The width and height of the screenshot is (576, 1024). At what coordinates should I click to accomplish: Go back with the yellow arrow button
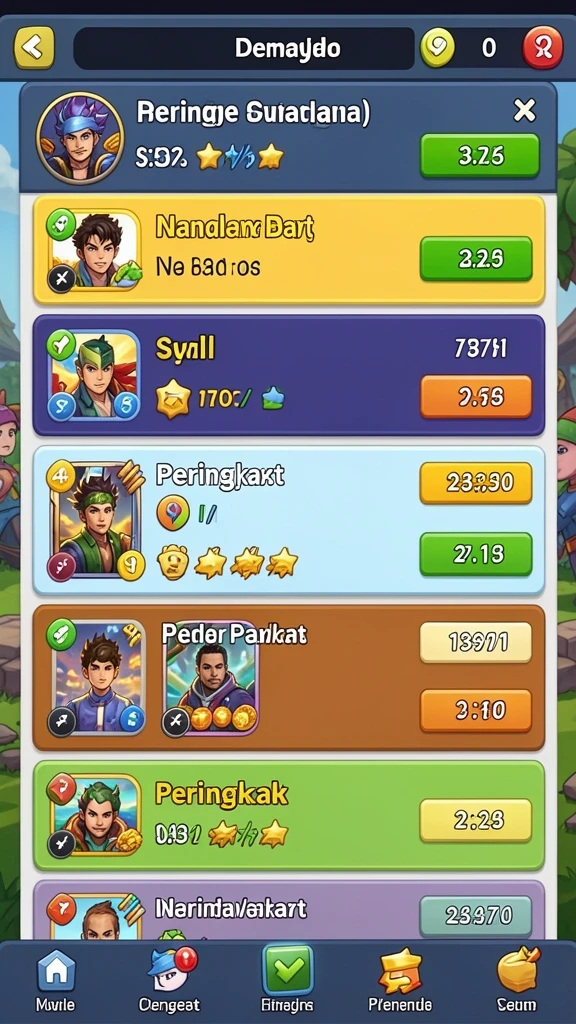[34, 48]
